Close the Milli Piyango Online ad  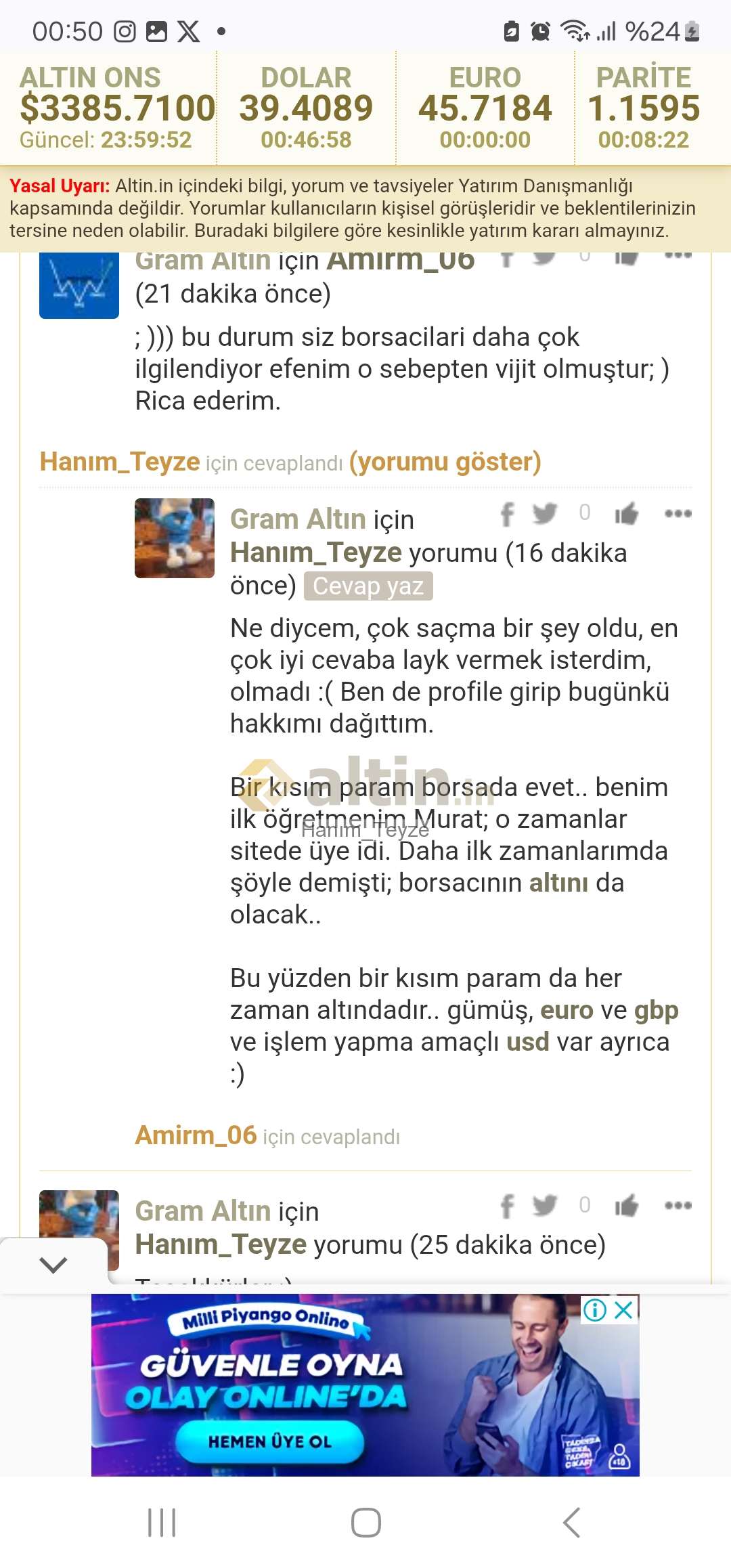click(623, 1310)
